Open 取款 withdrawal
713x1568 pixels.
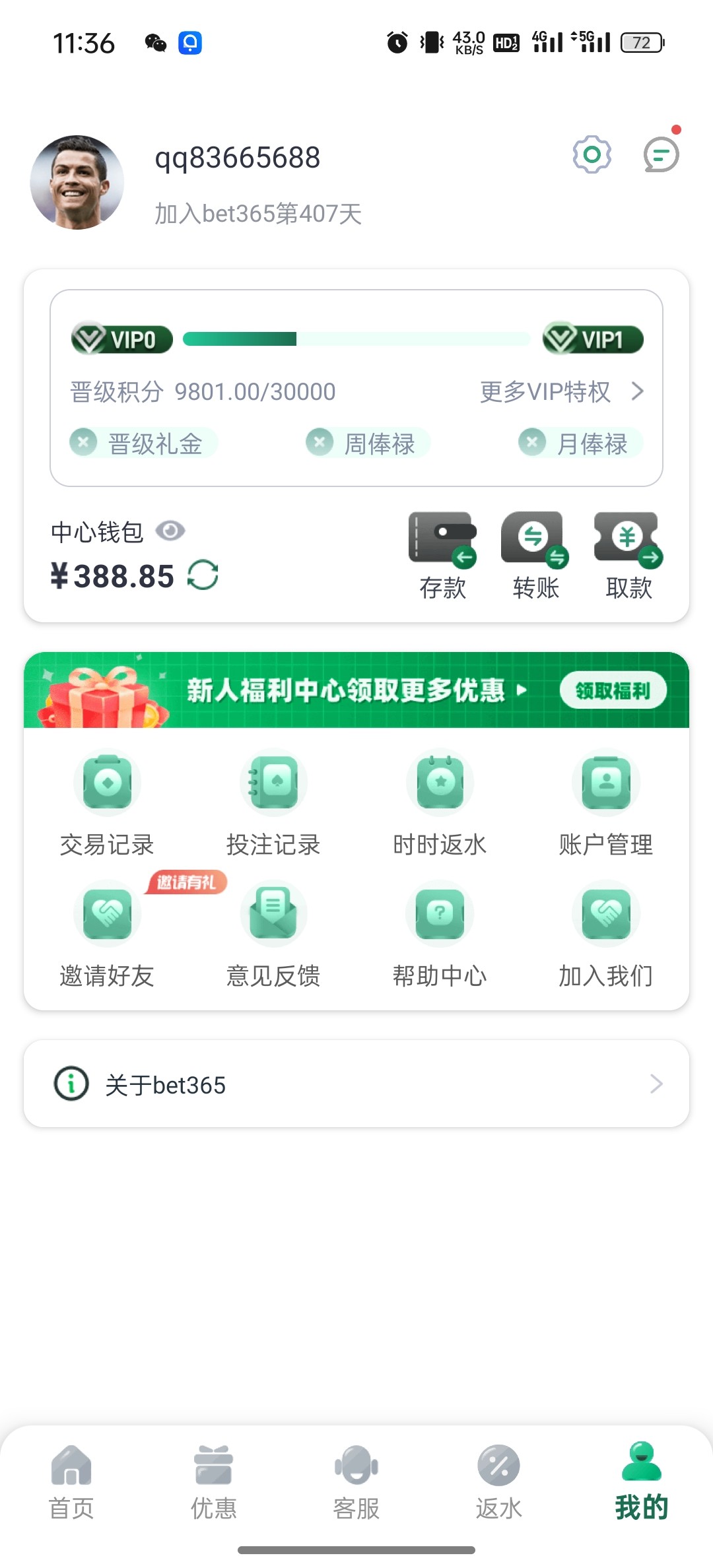point(628,556)
